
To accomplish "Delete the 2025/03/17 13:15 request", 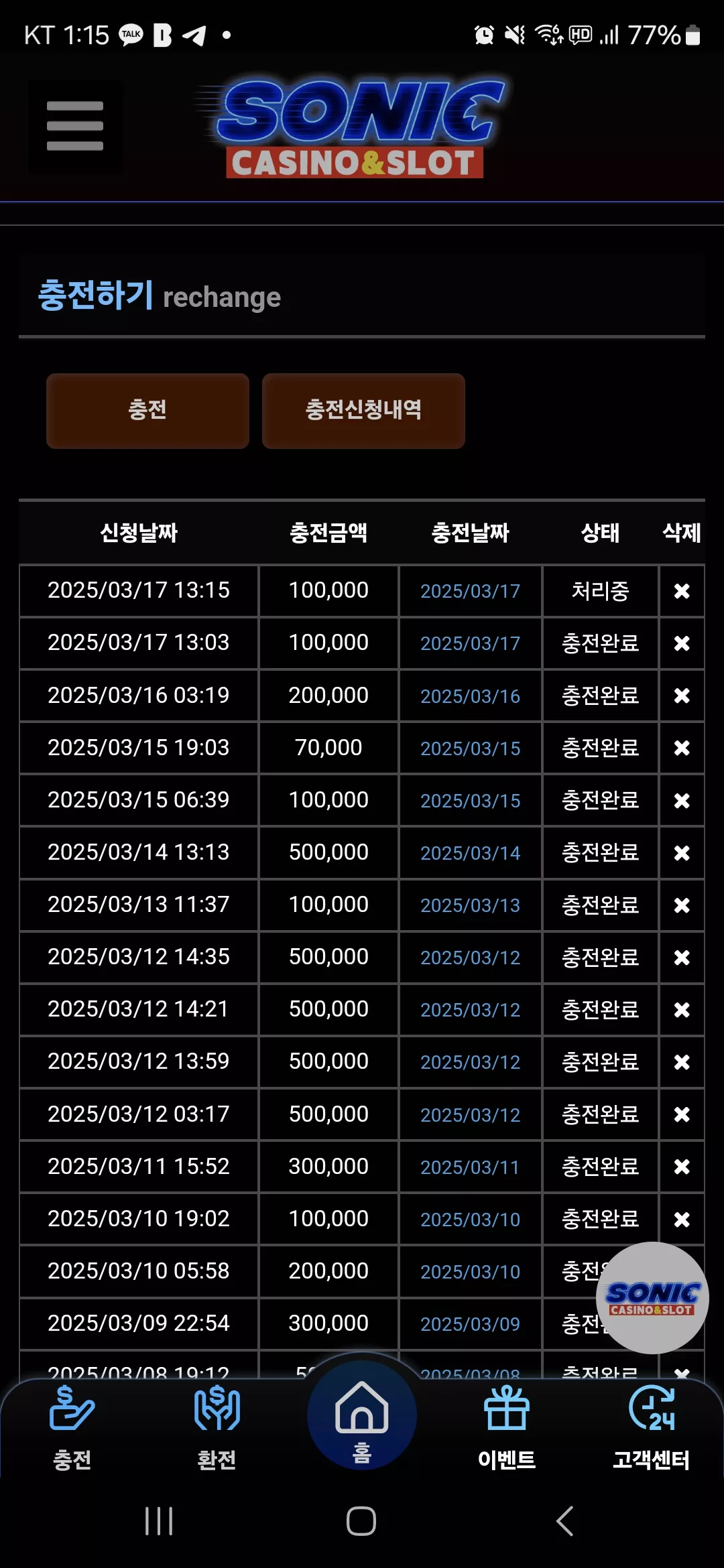I will (682, 591).
